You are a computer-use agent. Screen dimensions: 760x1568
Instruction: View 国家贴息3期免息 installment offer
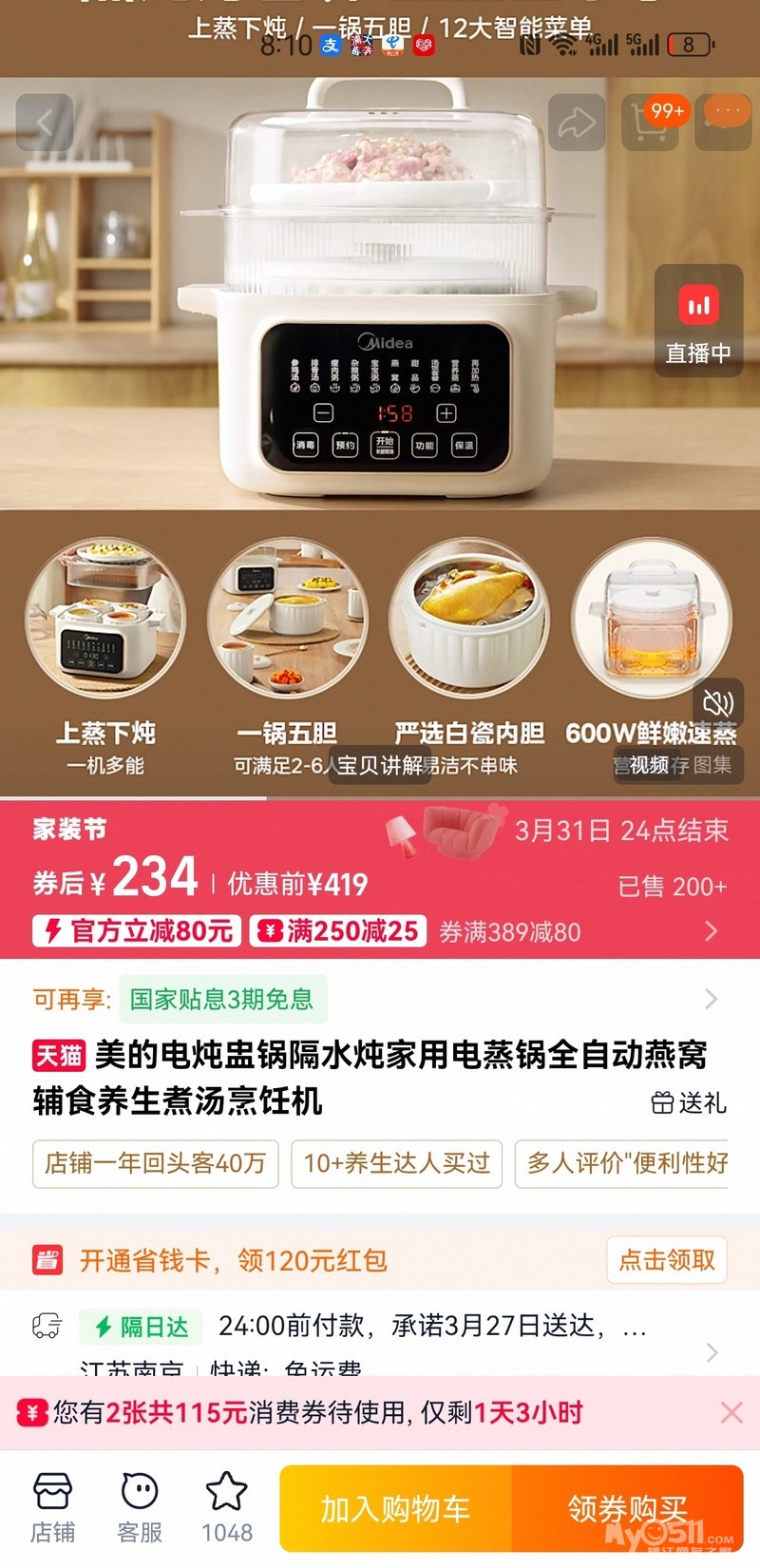[x=222, y=999]
